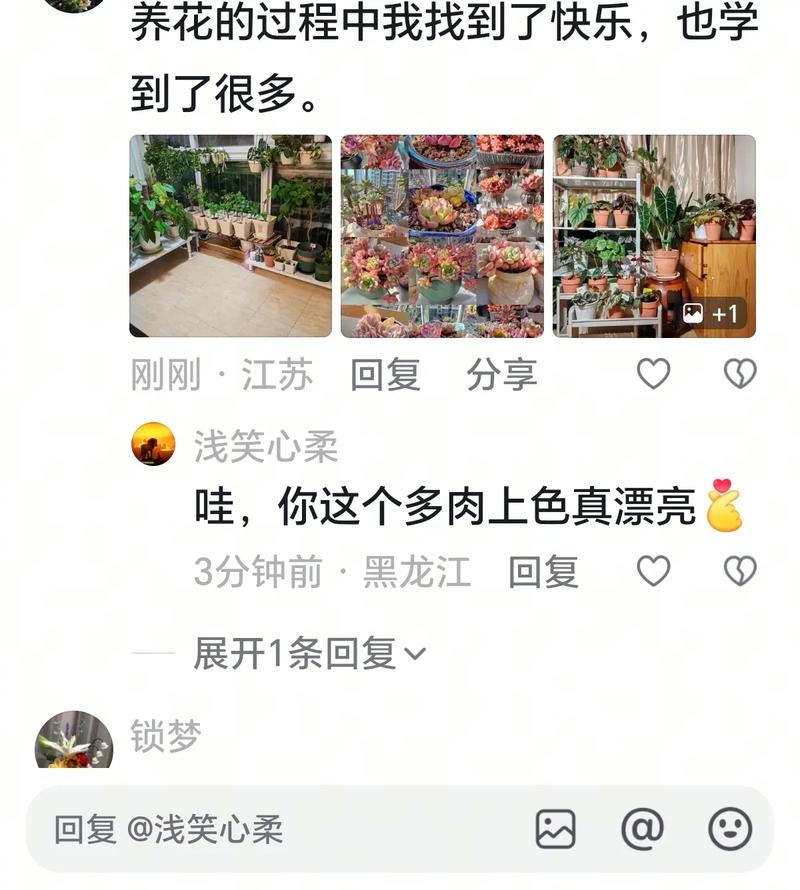
Task: Open the first balcony plant photo
Action: [230, 236]
